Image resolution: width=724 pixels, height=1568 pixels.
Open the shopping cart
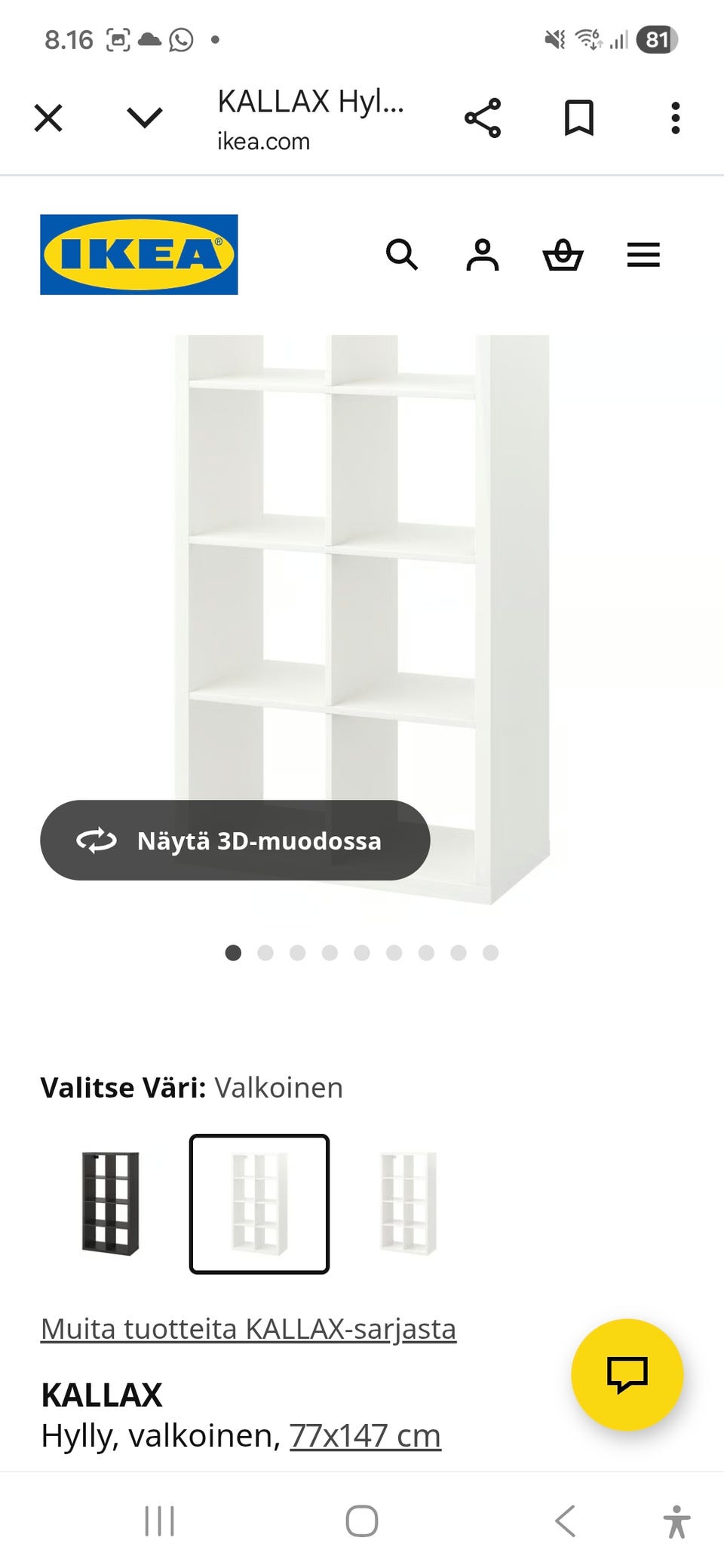tap(564, 256)
